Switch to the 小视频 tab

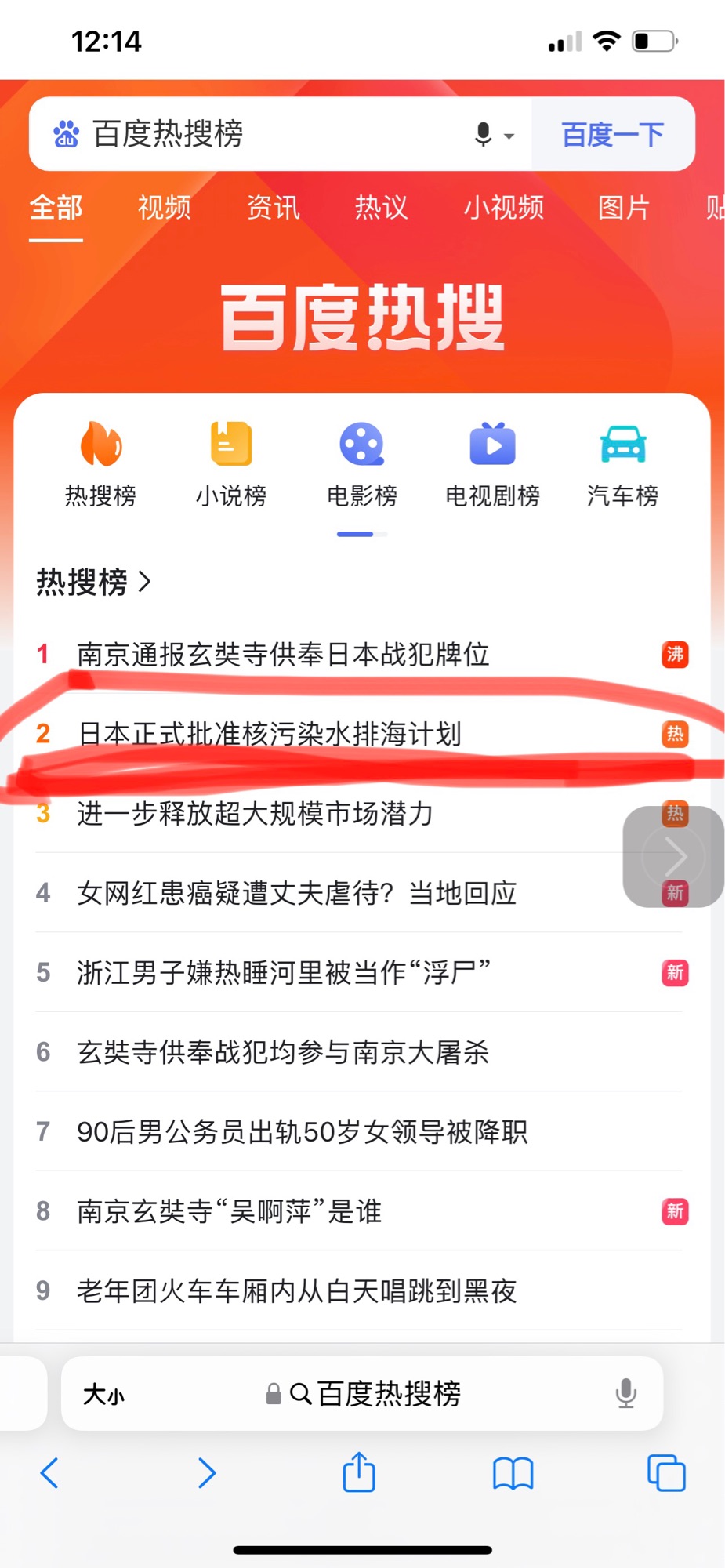(x=503, y=208)
